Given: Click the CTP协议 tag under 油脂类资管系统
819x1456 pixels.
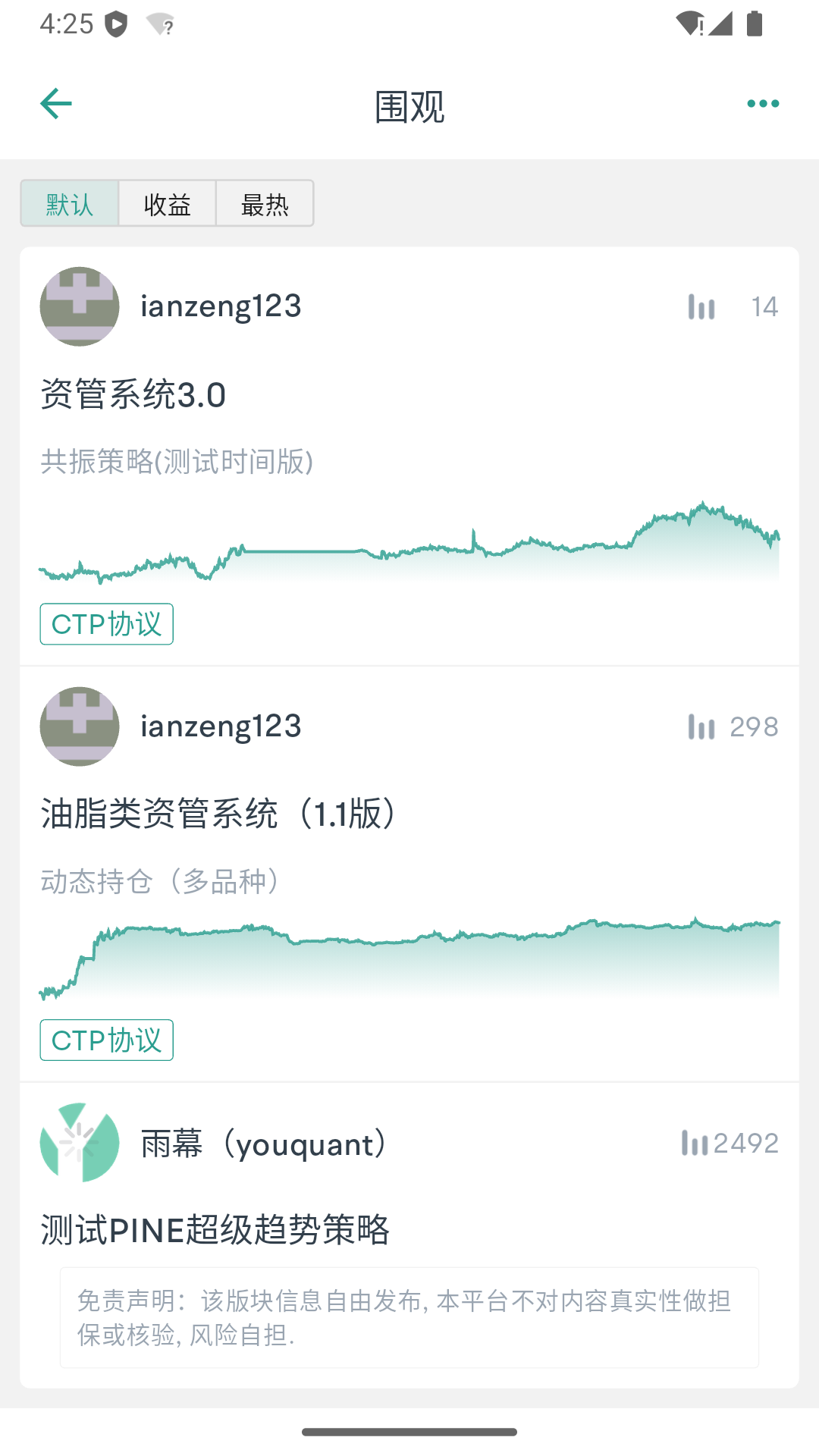Looking at the screenshot, I should (106, 1040).
